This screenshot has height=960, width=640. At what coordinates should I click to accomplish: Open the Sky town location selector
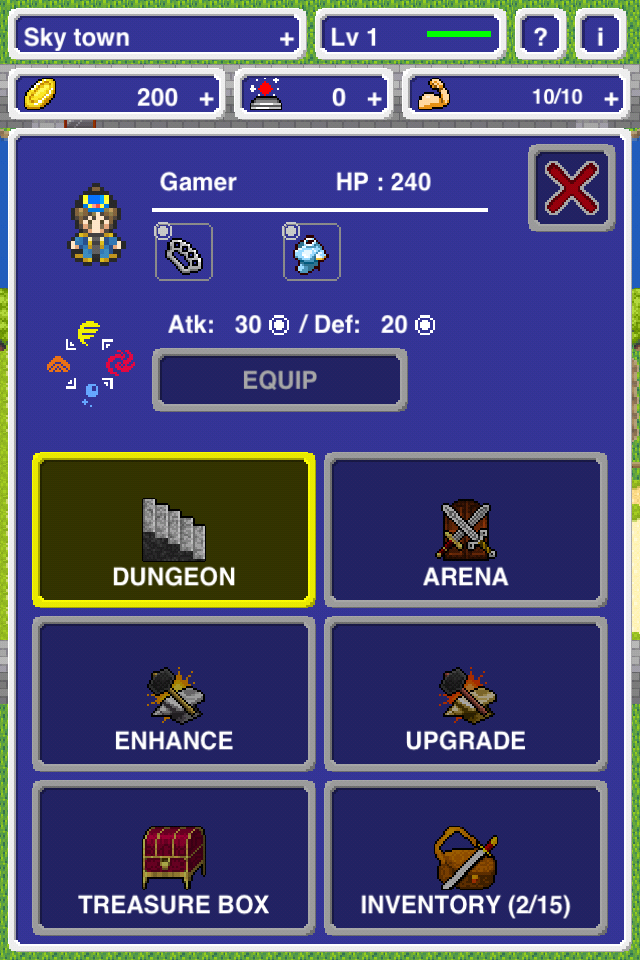pyautogui.click(x=158, y=38)
